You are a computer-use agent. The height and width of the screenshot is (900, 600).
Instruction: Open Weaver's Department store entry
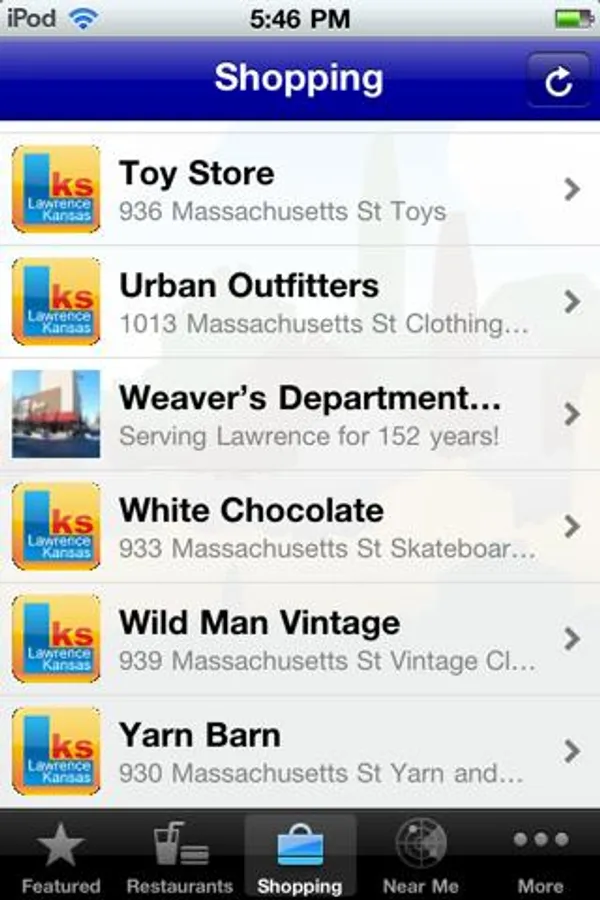click(300, 414)
